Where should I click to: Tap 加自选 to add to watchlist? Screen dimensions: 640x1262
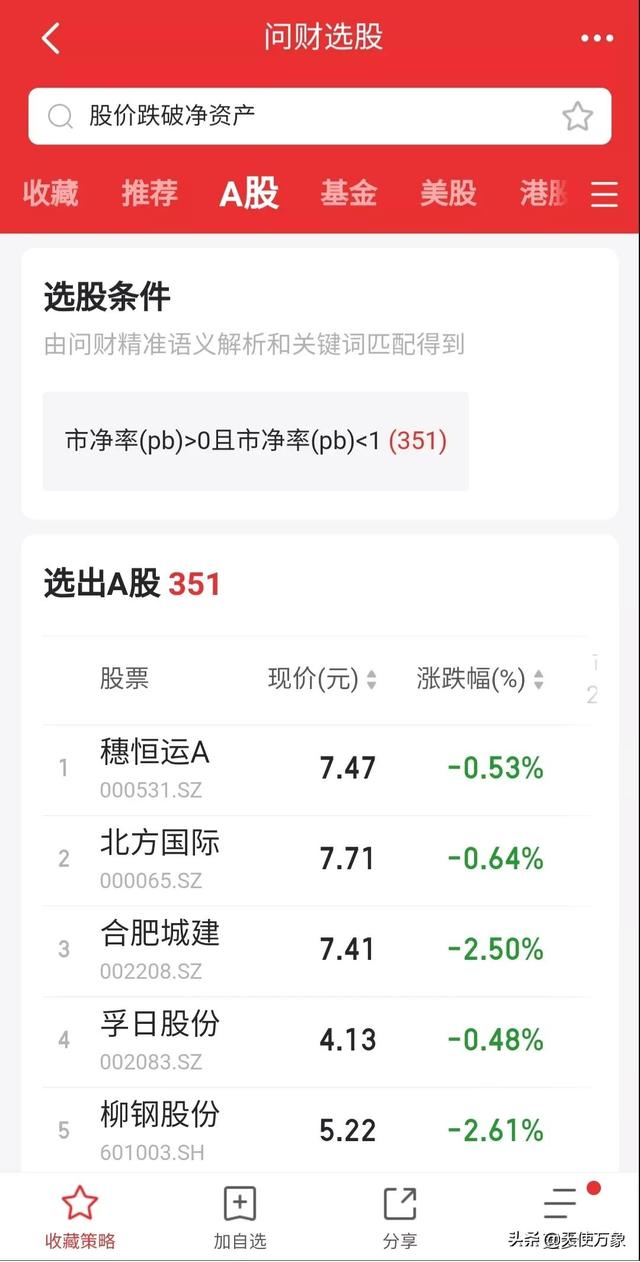pos(240,1218)
